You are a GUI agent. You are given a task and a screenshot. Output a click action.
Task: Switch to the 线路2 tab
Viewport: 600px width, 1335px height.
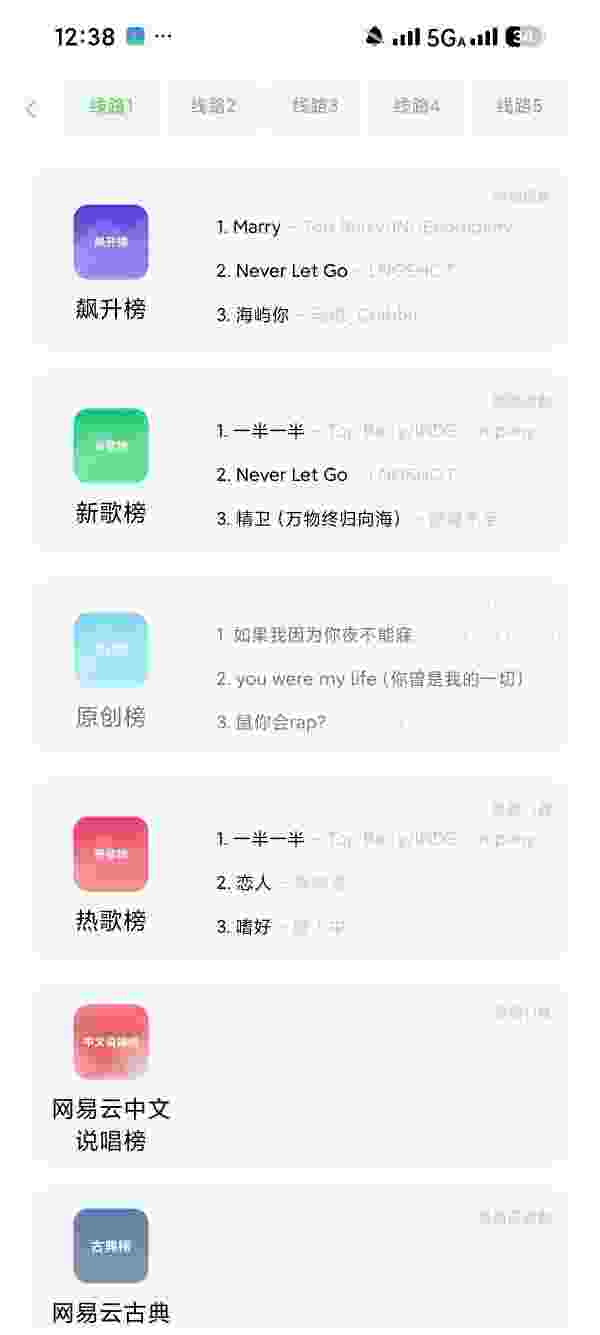click(213, 106)
